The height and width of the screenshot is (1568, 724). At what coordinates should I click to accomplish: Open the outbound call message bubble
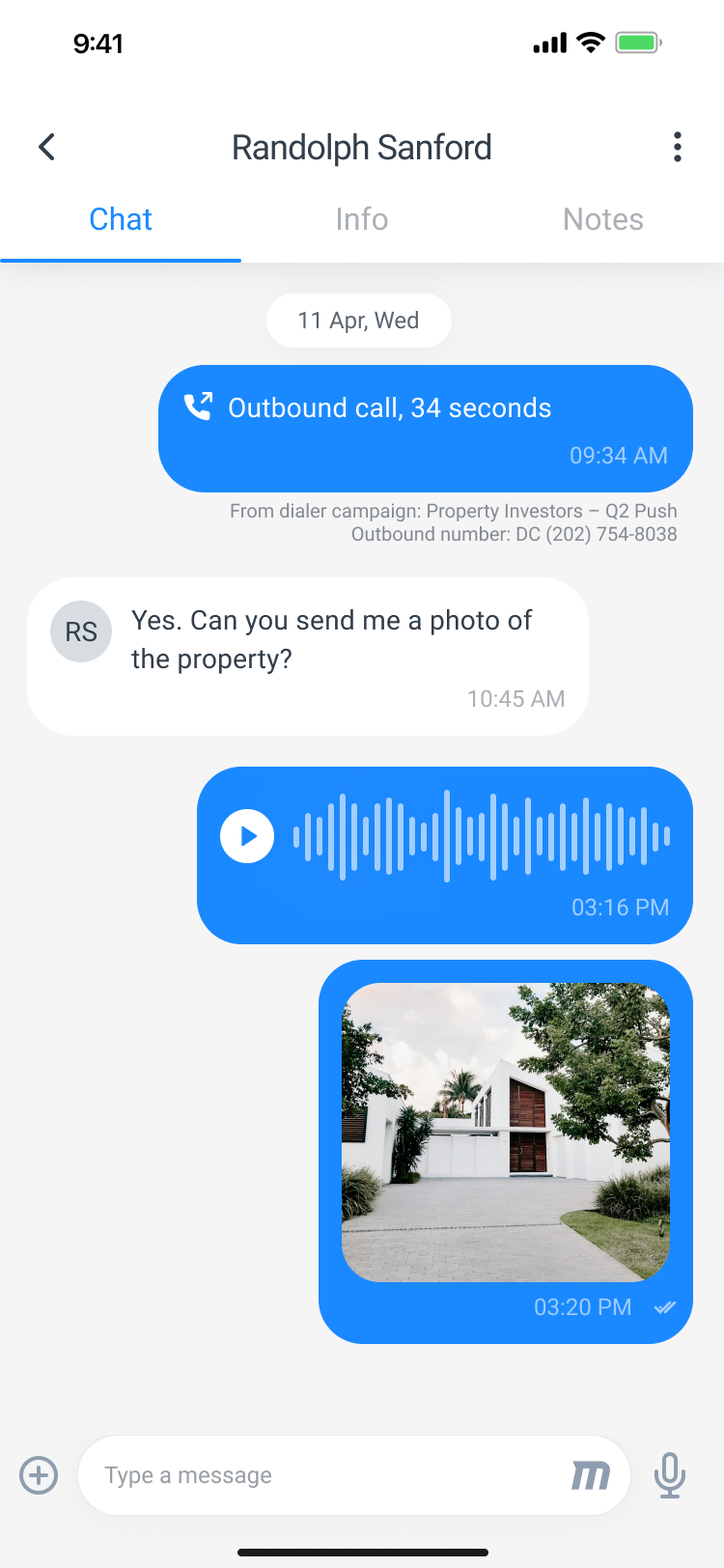425,428
